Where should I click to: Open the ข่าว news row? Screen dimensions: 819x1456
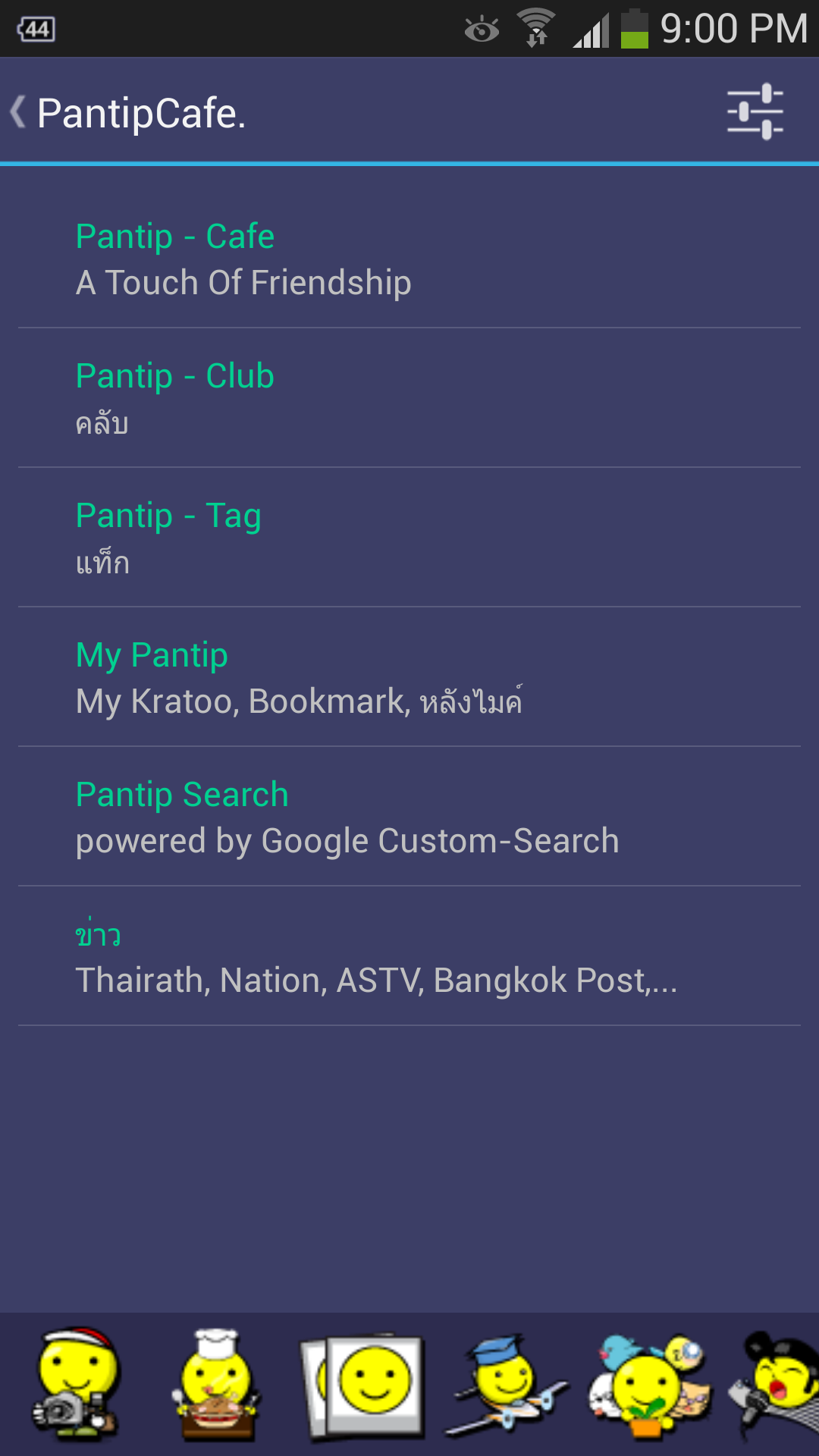[x=409, y=957]
